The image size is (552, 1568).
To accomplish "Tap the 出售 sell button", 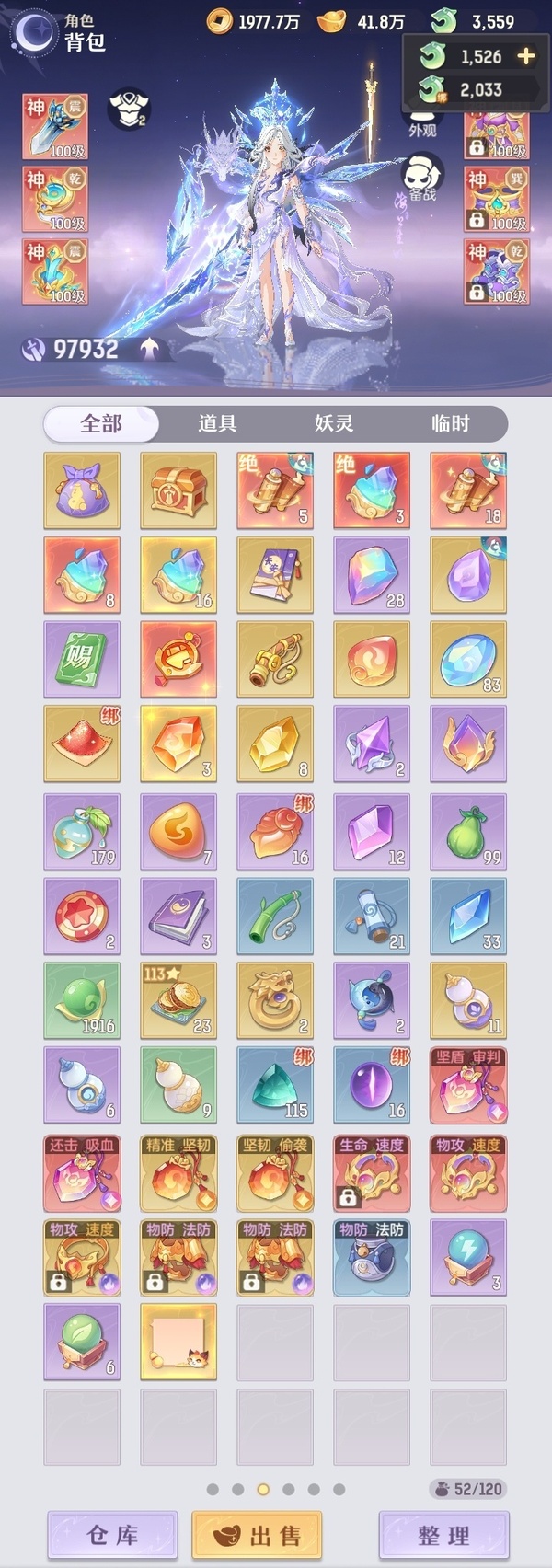I will (x=257, y=1535).
